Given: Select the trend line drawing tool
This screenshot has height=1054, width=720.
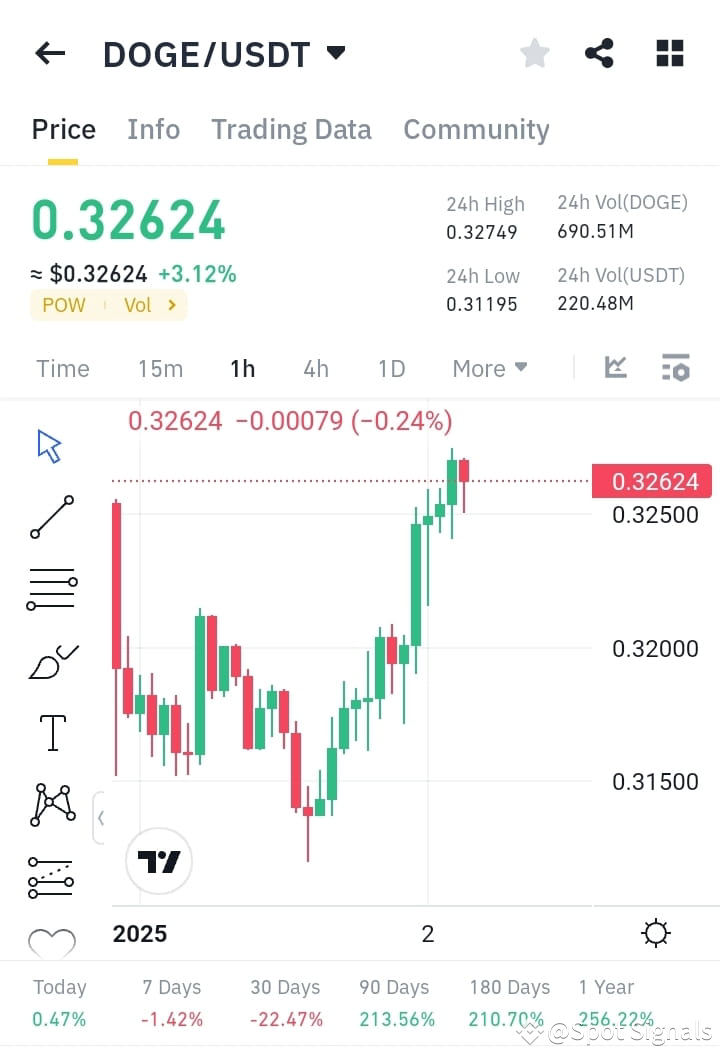Looking at the screenshot, I should coord(51,516).
